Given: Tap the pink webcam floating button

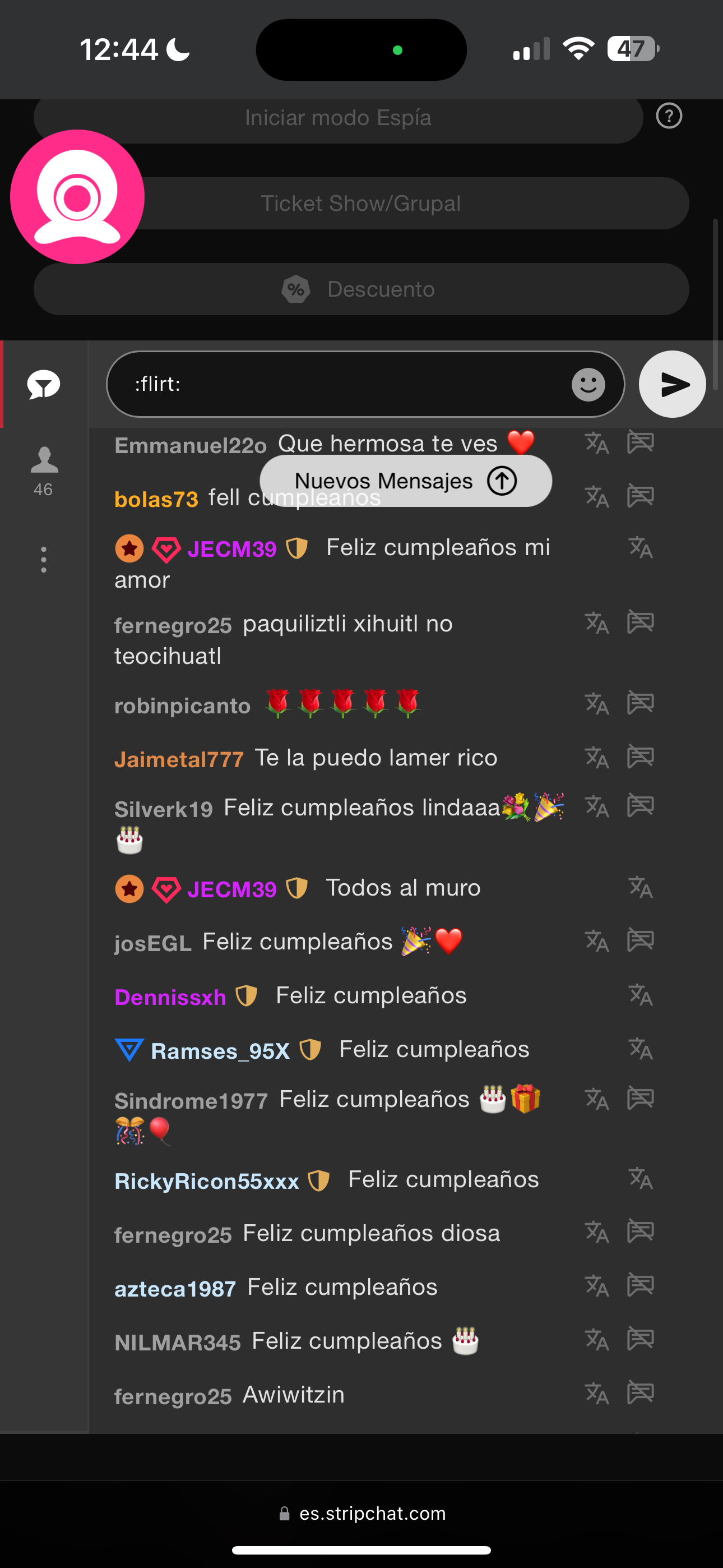Looking at the screenshot, I should tap(77, 197).
